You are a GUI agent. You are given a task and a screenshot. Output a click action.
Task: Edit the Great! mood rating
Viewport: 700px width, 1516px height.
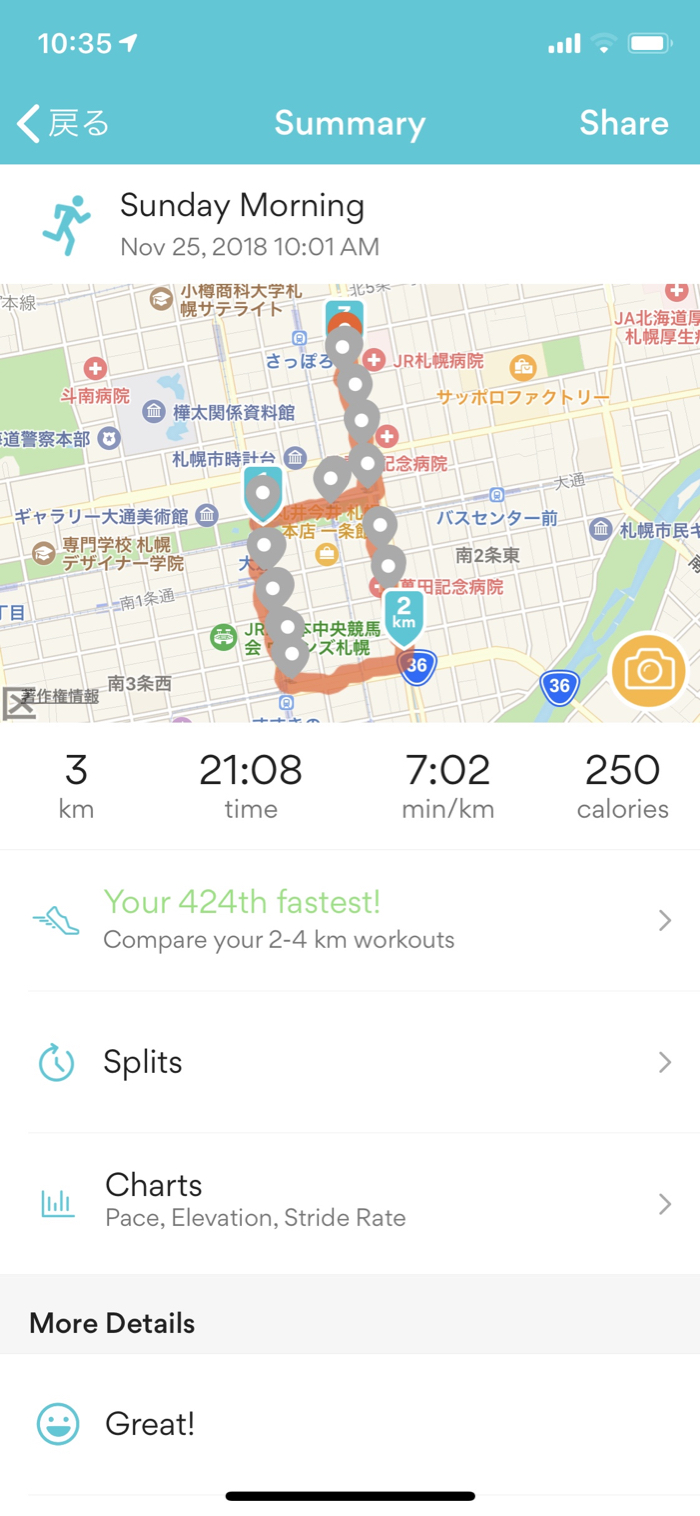click(150, 1424)
